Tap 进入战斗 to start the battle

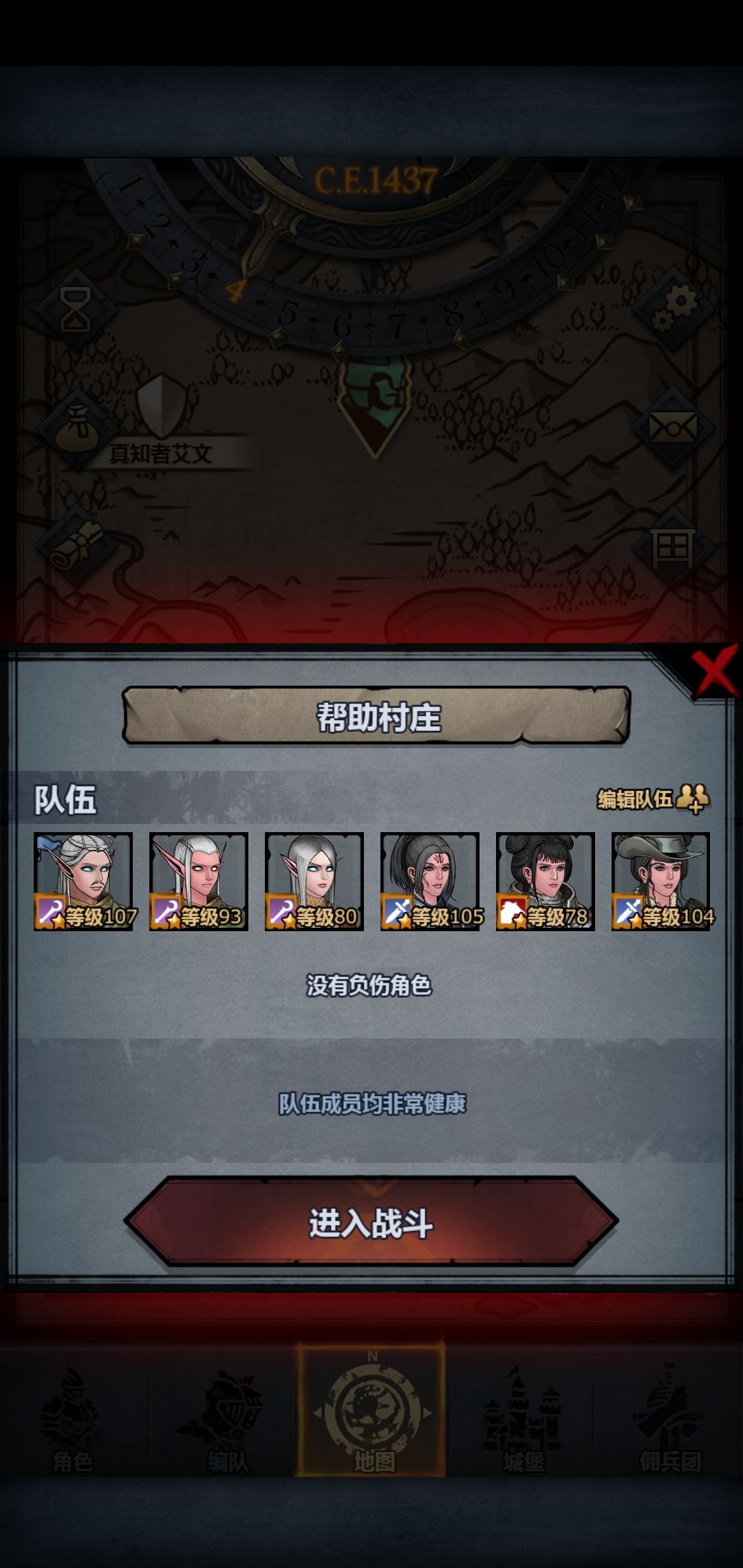tap(371, 1222)
